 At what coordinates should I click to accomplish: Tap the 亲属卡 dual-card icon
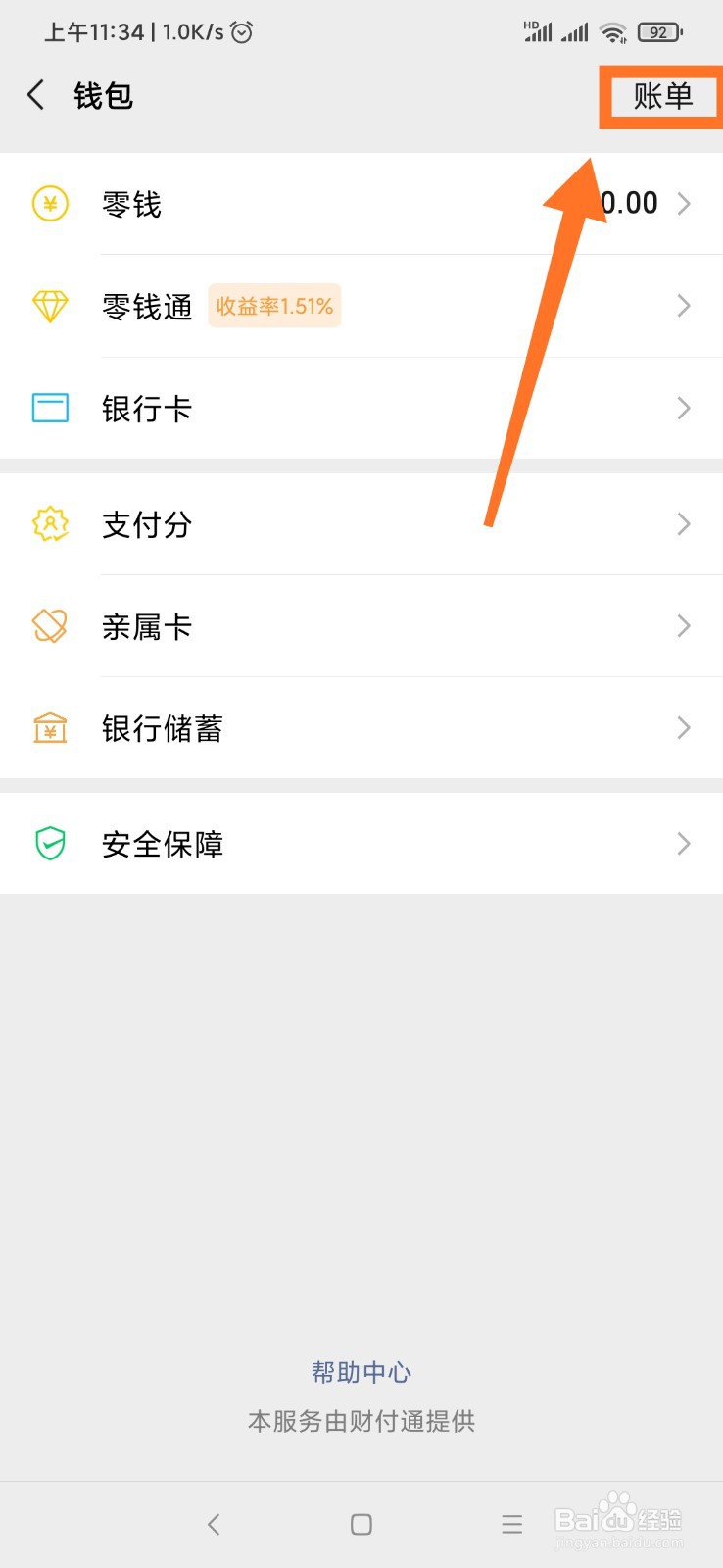click(49, 626)
